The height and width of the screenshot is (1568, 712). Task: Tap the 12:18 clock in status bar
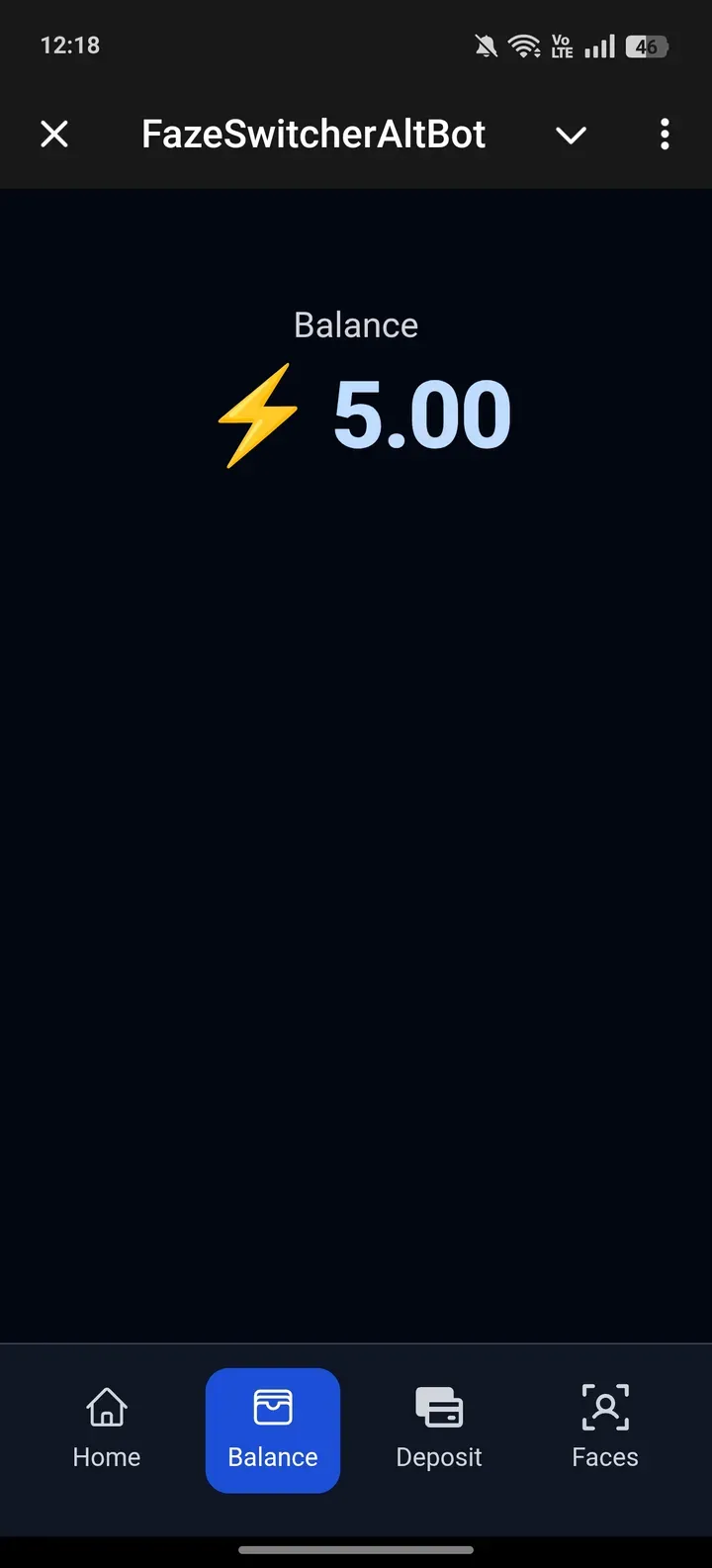coord(70,45)
